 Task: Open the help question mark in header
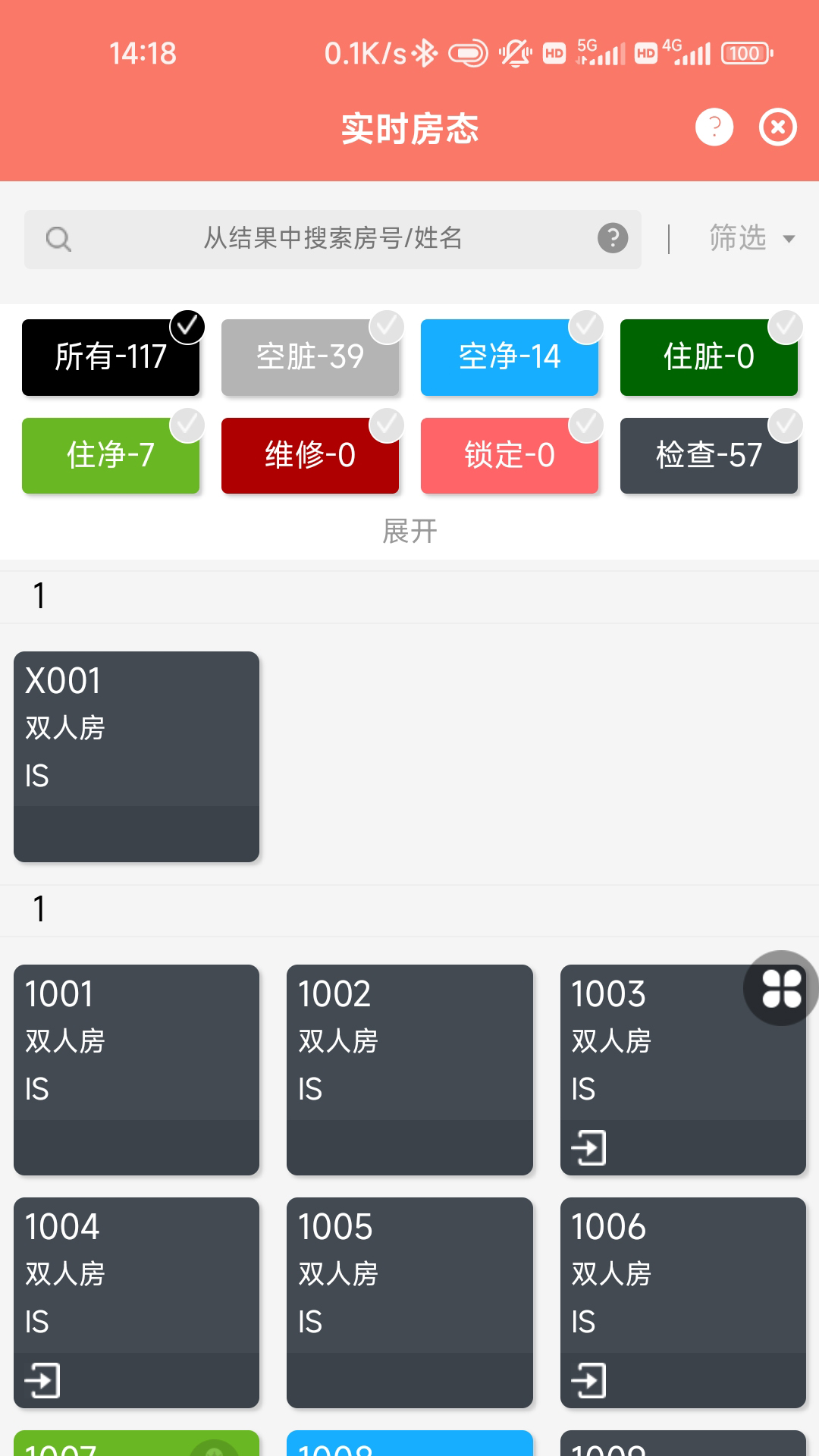[714, 127]
